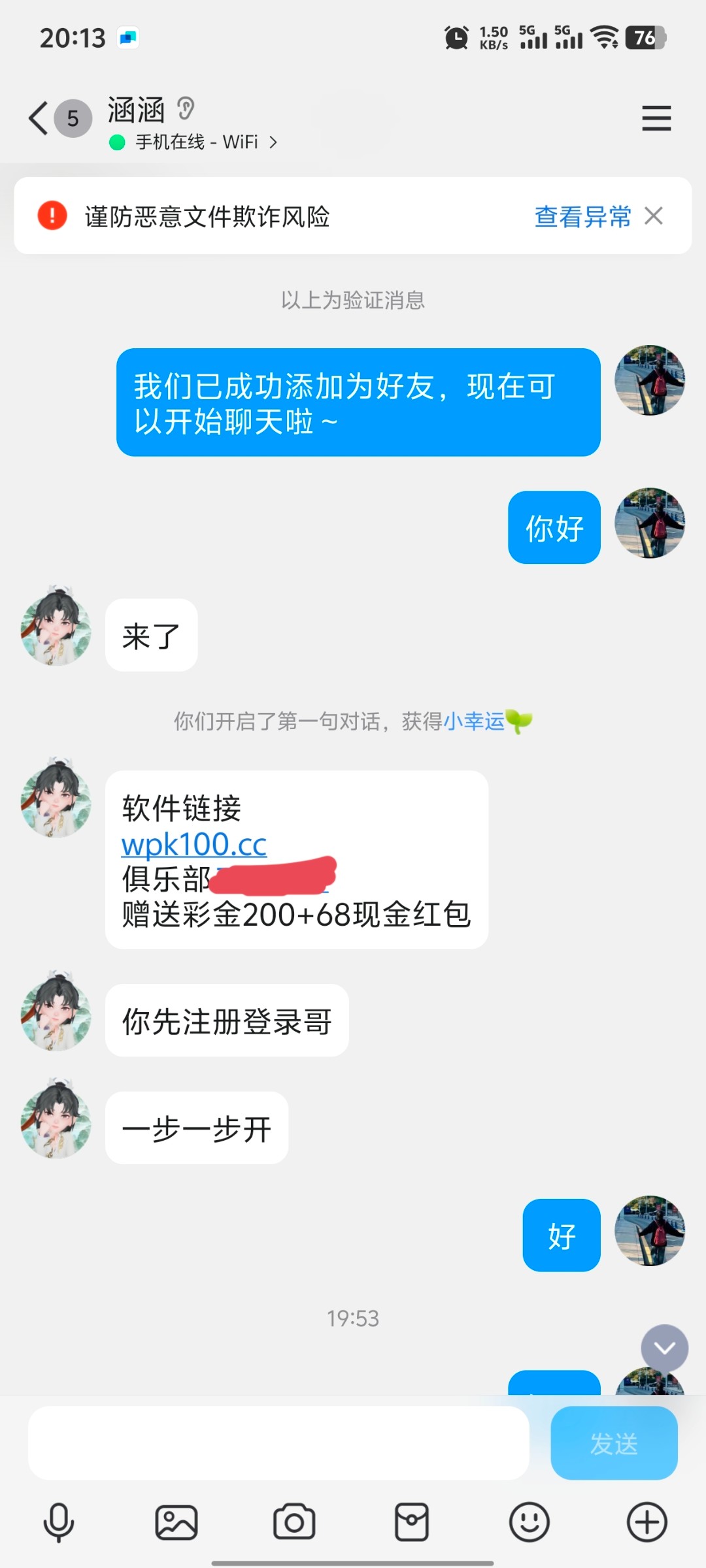Send a red packet
The width and height of the screenshot is (706, 1568).
tap(412, 1522)
